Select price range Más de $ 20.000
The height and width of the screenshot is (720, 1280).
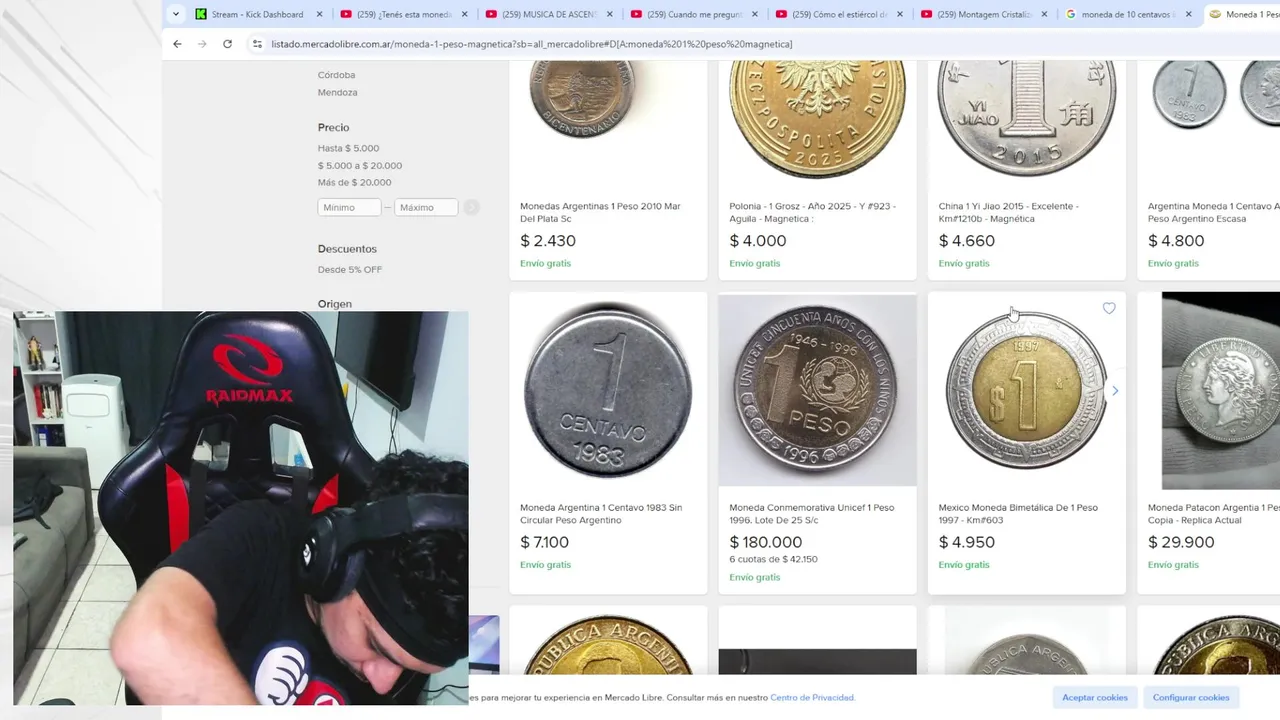tap(354, 182)
